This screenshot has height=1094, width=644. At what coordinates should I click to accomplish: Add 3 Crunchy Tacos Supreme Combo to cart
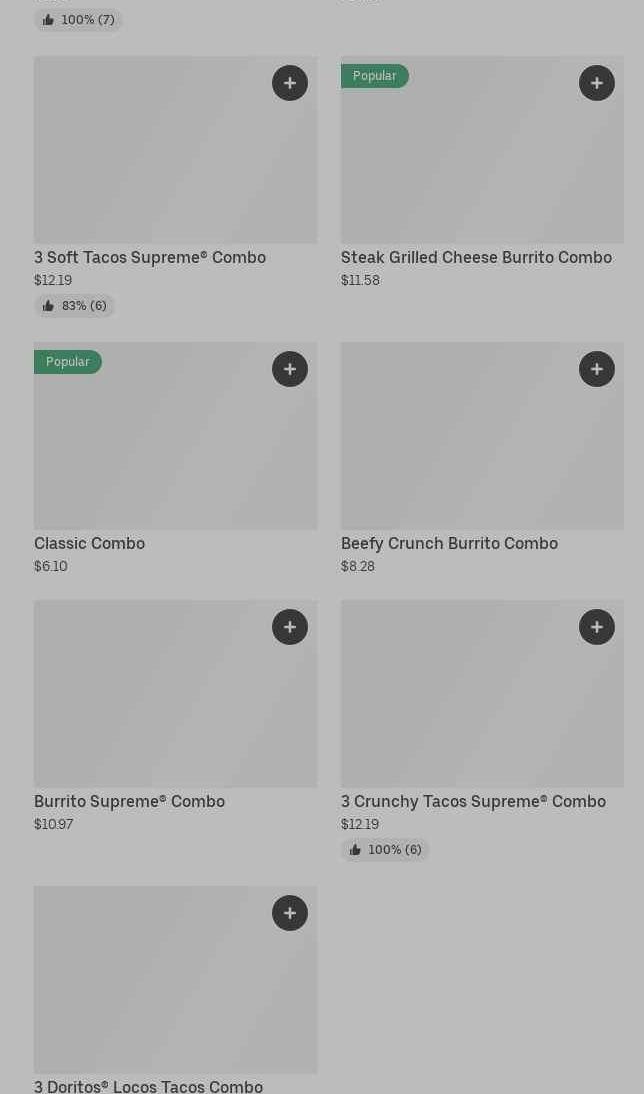pyautogui.click(x=597, y=627)
